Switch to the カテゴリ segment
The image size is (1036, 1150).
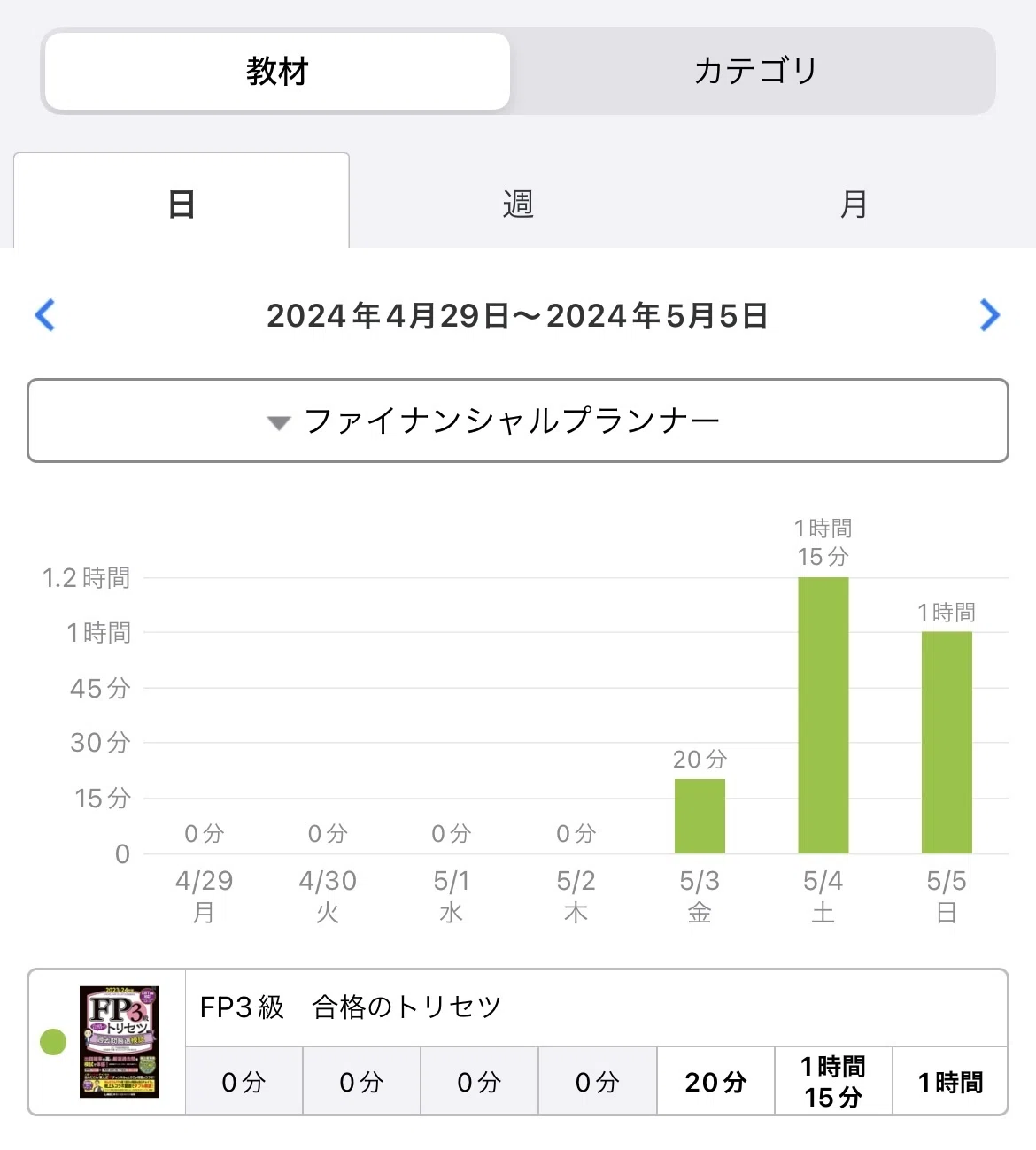click(754, 72)
